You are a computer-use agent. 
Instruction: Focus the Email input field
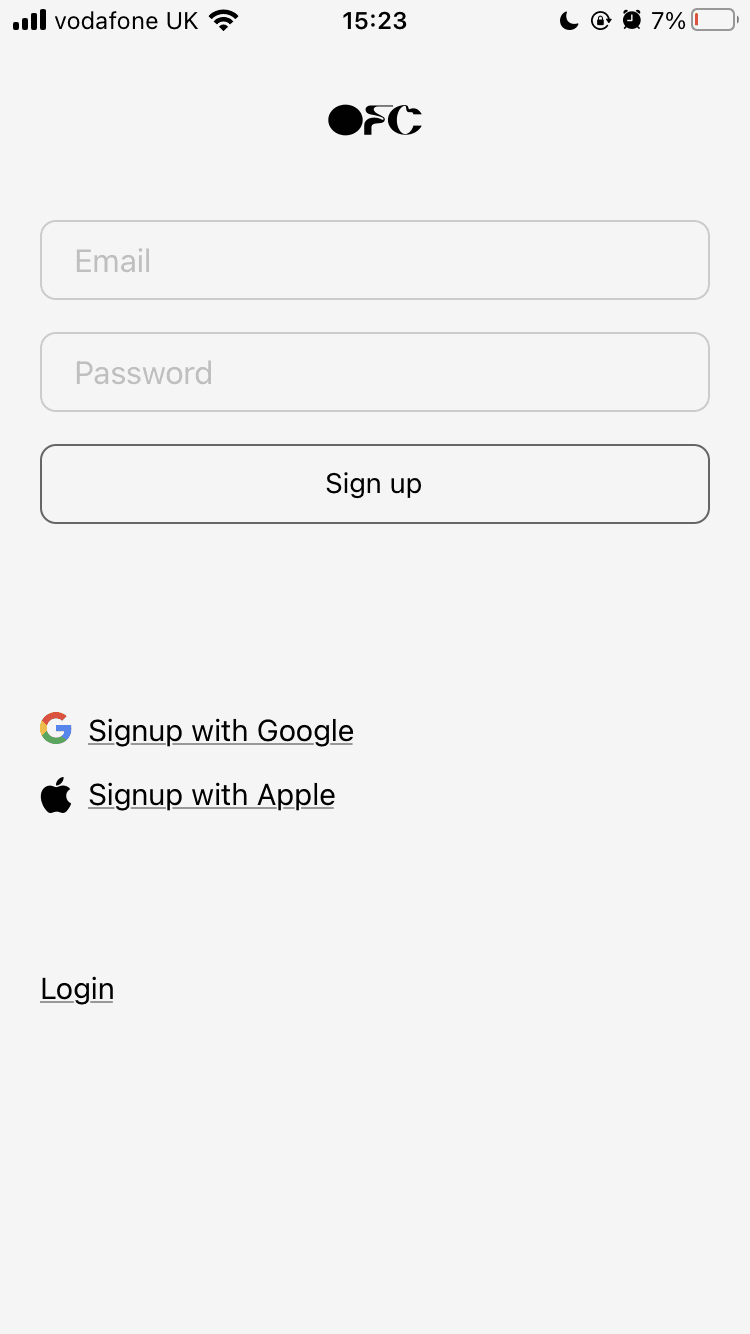click(x=374, y=260)
